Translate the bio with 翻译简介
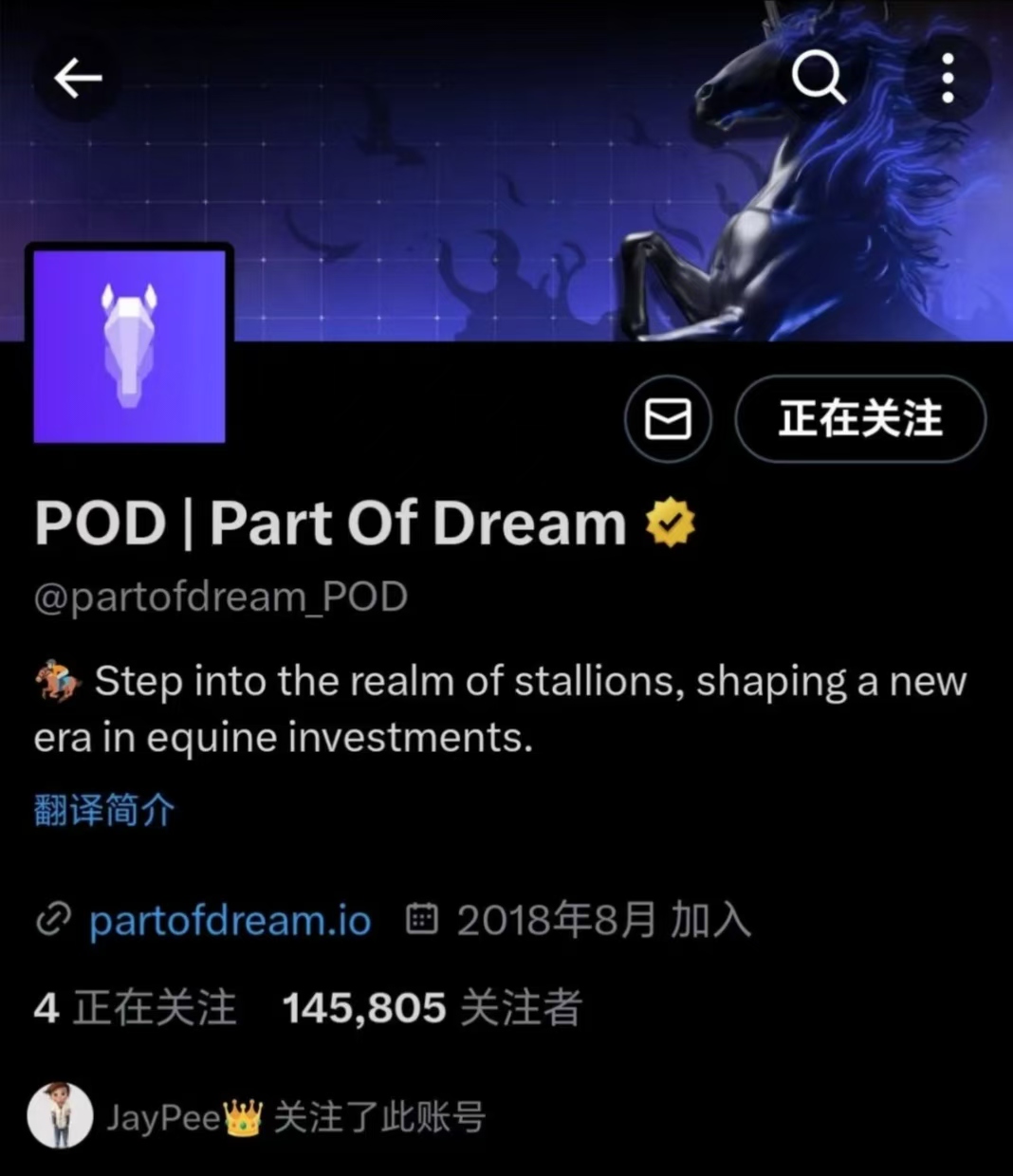This screenshot has width=1013, height=1176. point(104,811)
